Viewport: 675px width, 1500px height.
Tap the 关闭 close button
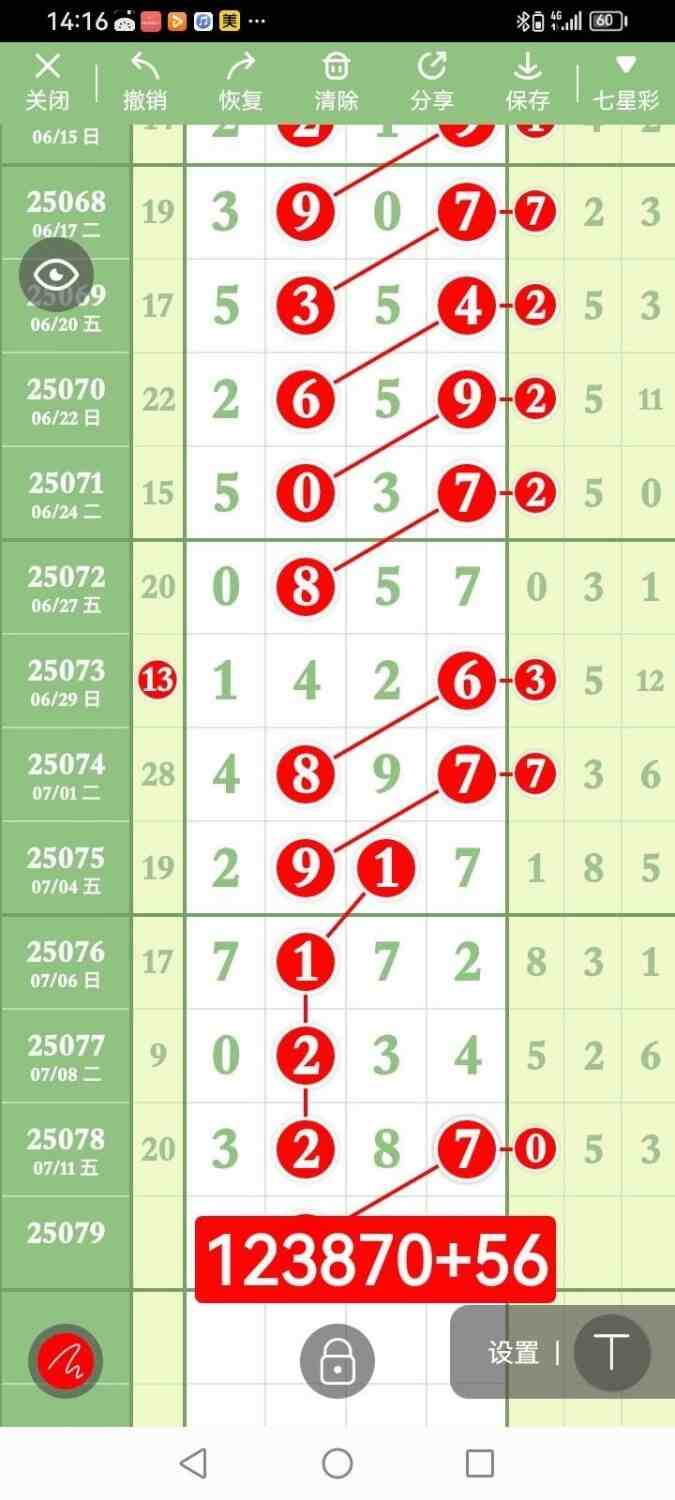(x=47, y=82)
